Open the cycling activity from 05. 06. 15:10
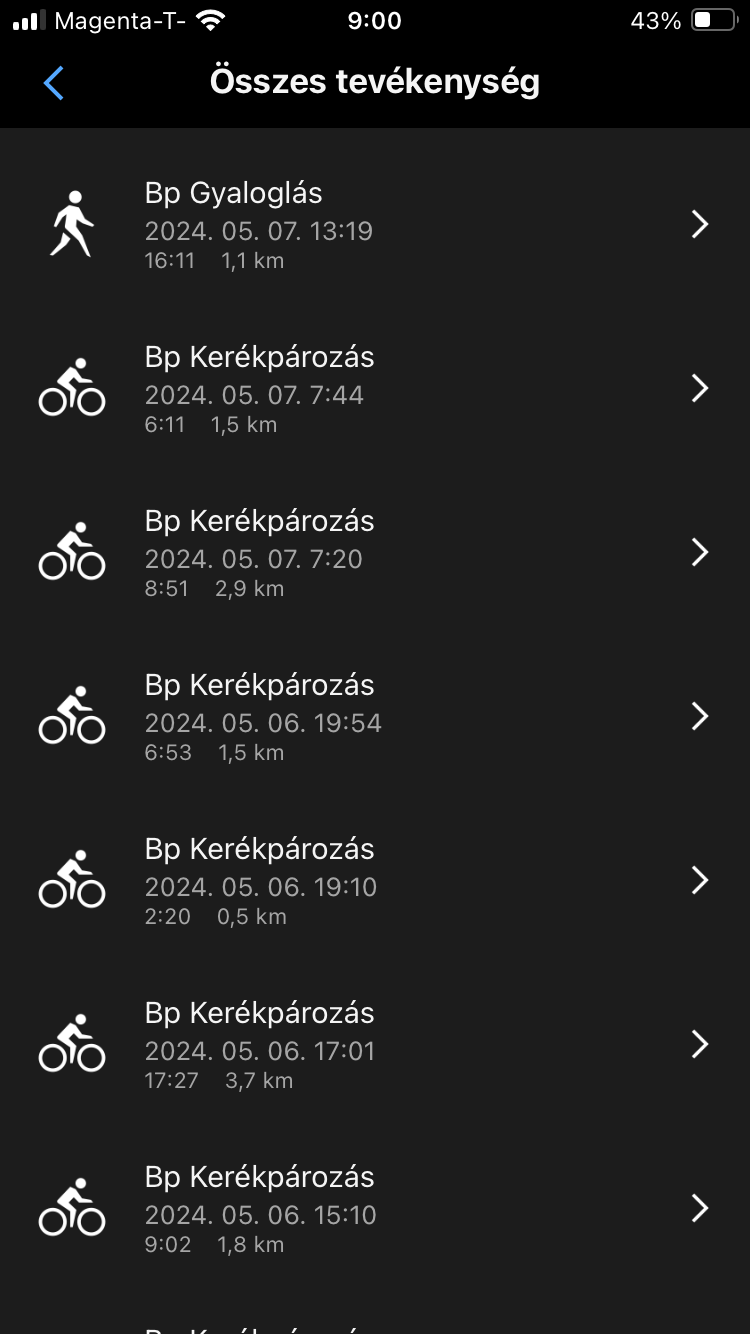750x1334 pixels. (x=375, y=1209)
